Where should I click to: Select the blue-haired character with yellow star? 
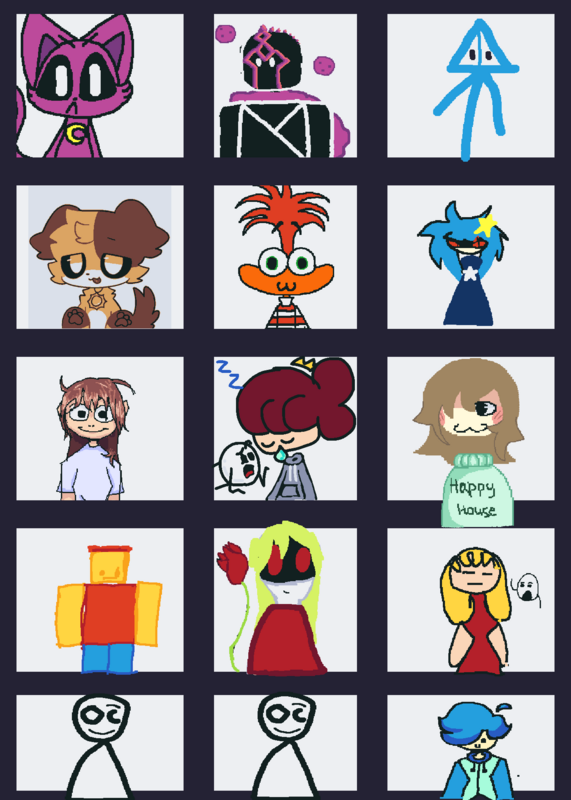coord(470,257)
